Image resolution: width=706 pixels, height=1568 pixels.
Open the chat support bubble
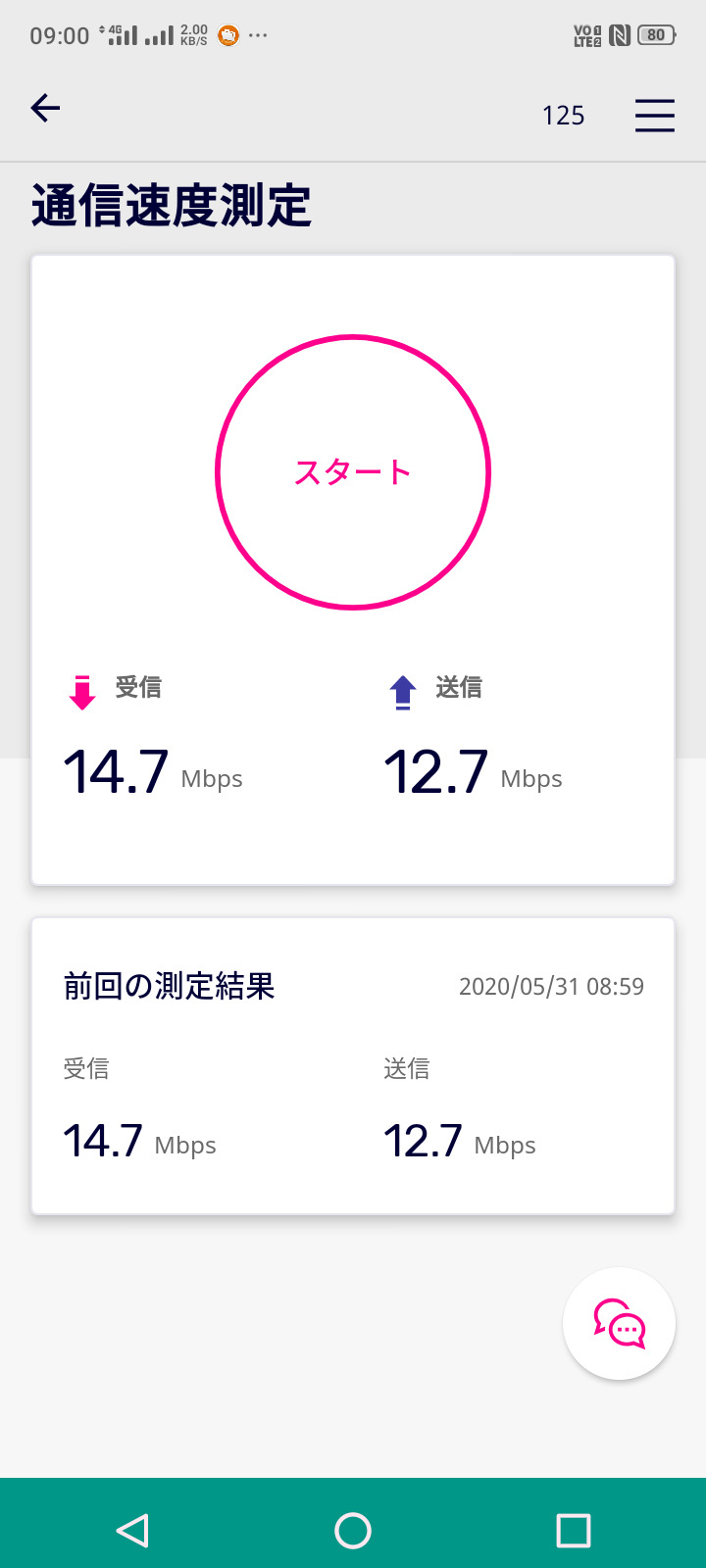point(619,1324)
